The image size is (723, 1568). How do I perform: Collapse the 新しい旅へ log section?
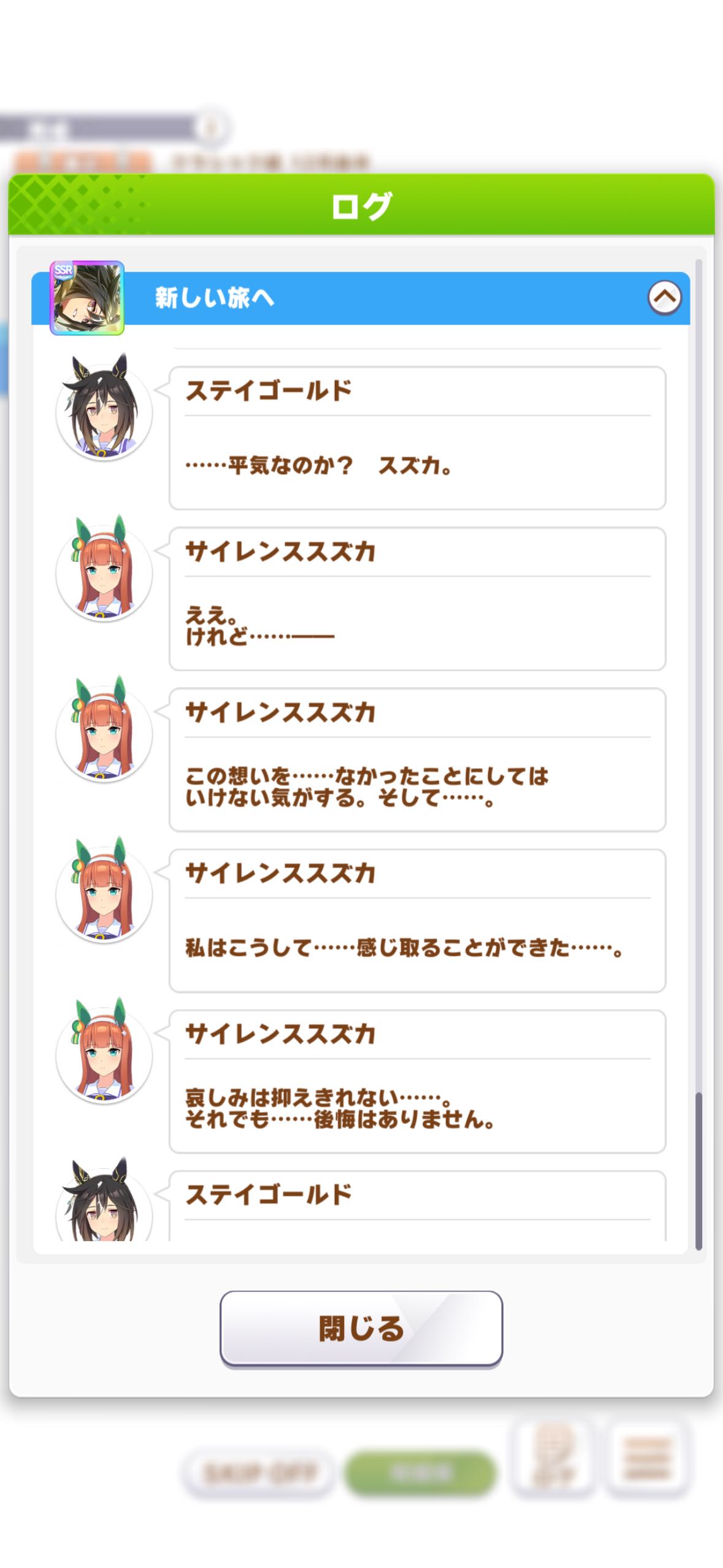664,298
